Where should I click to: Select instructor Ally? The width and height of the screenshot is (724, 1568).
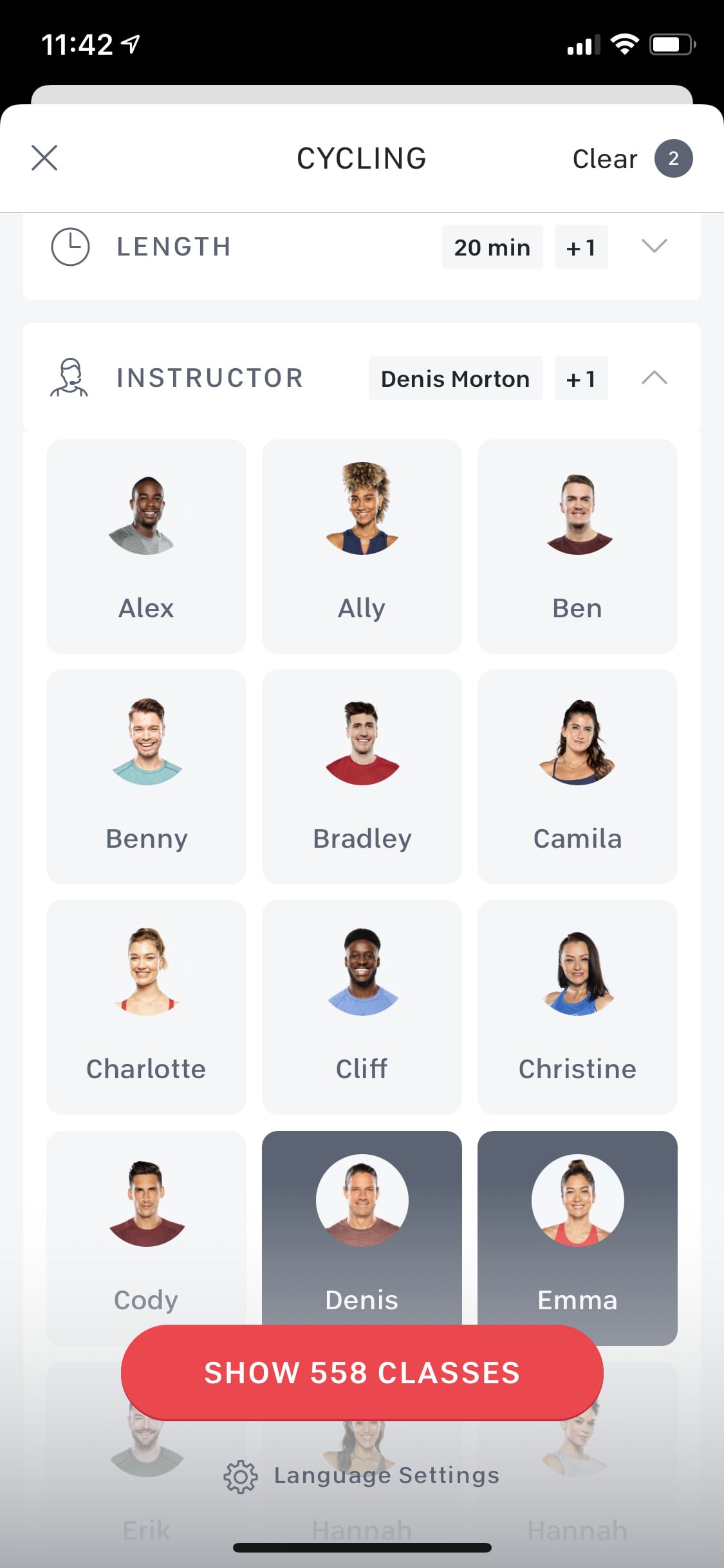click(x=362, y=546)
